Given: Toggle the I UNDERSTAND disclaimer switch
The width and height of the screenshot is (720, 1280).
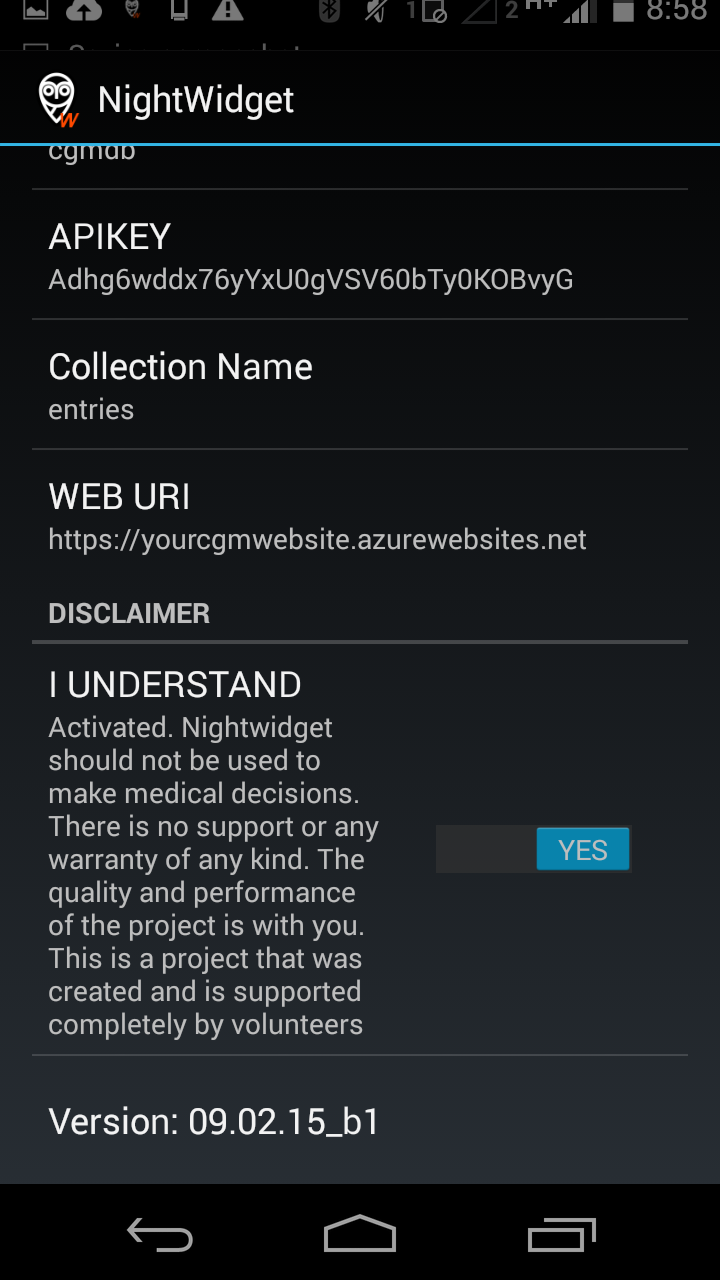Looking at the screenshot, I should [x=534, y=850].
